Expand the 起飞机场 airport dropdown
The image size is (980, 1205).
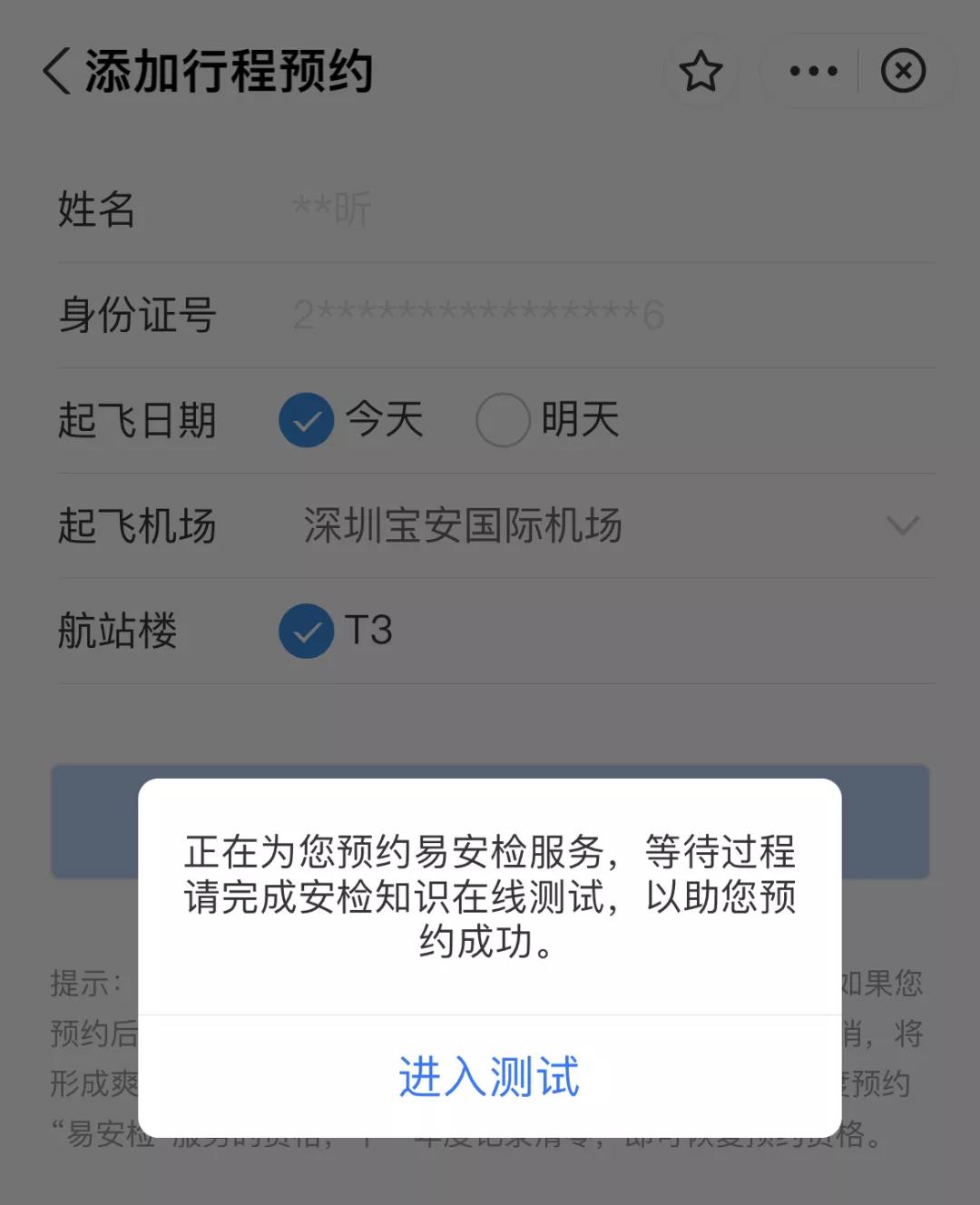902,525
